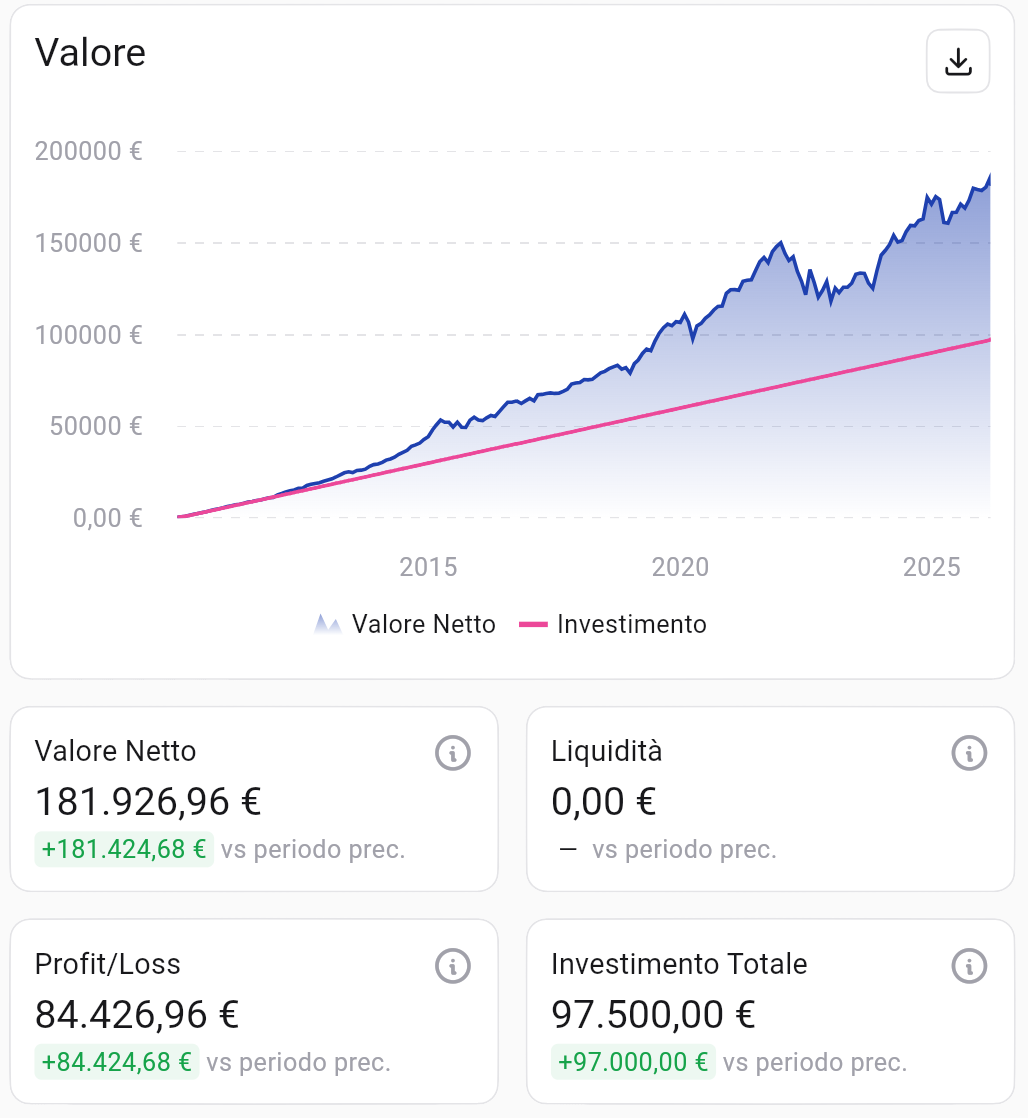
Task: View info for Investimento Totale card
Action: click(968, 966)
